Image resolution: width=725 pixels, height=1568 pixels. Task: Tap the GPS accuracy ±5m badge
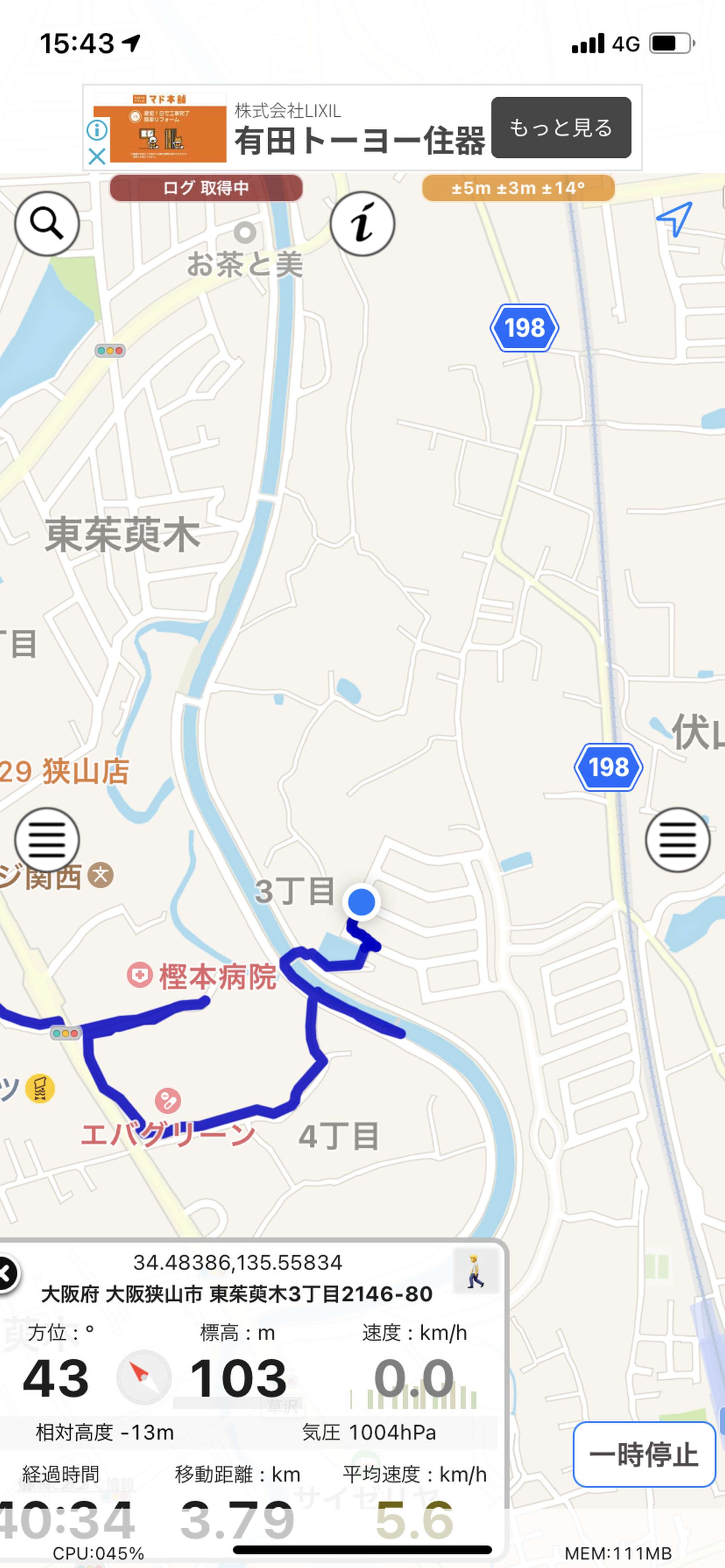[518, 188]
